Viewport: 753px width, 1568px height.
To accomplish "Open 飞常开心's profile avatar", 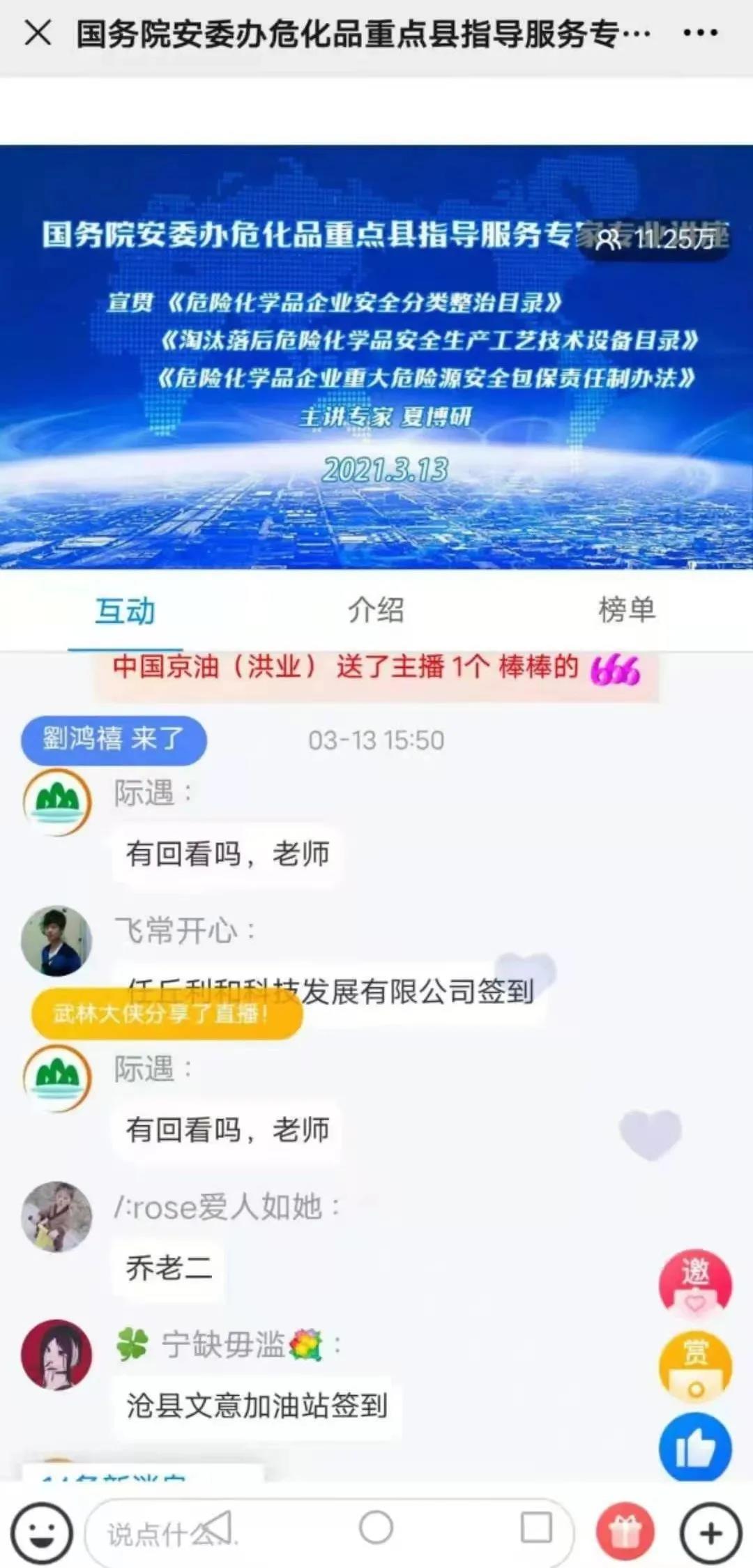I will pos(56,941).
